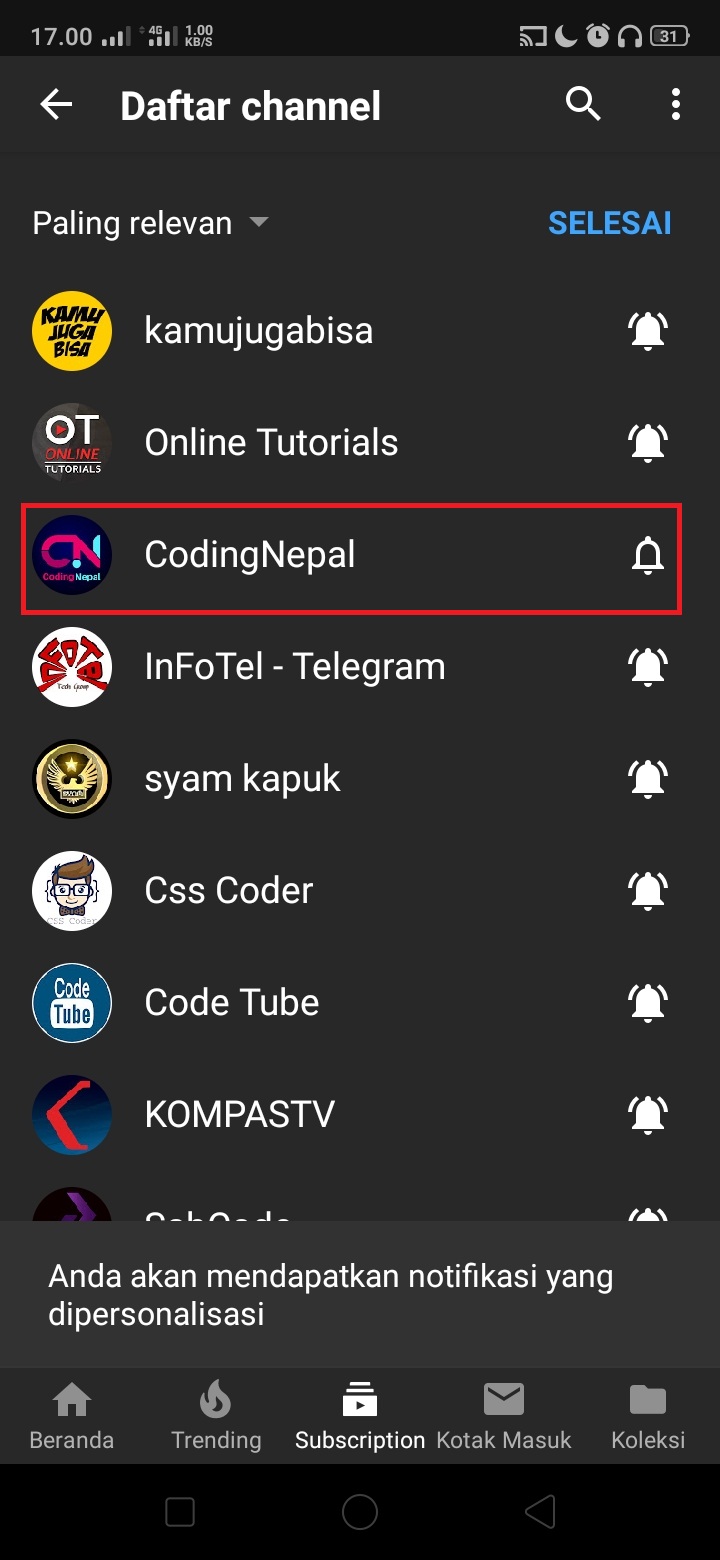Tap SELESAI to finish editing
Image resolution: width=720 pixels, height=1560 pixels.
pyautogui.click(x=609, y=223)
